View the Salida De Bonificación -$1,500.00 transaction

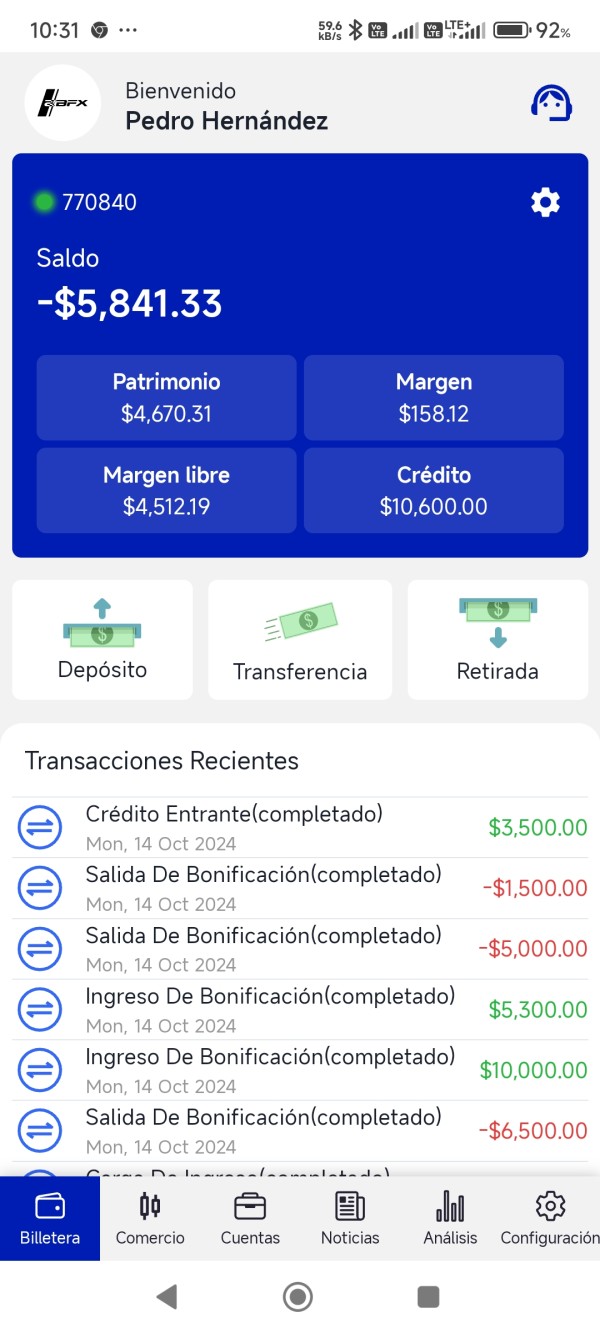tap(300, 888)
